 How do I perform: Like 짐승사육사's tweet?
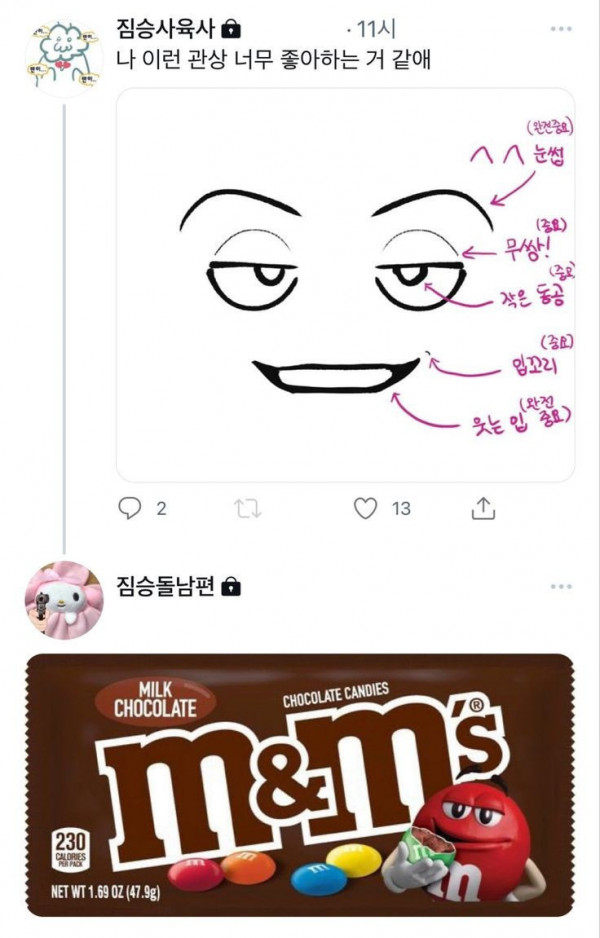366,509
